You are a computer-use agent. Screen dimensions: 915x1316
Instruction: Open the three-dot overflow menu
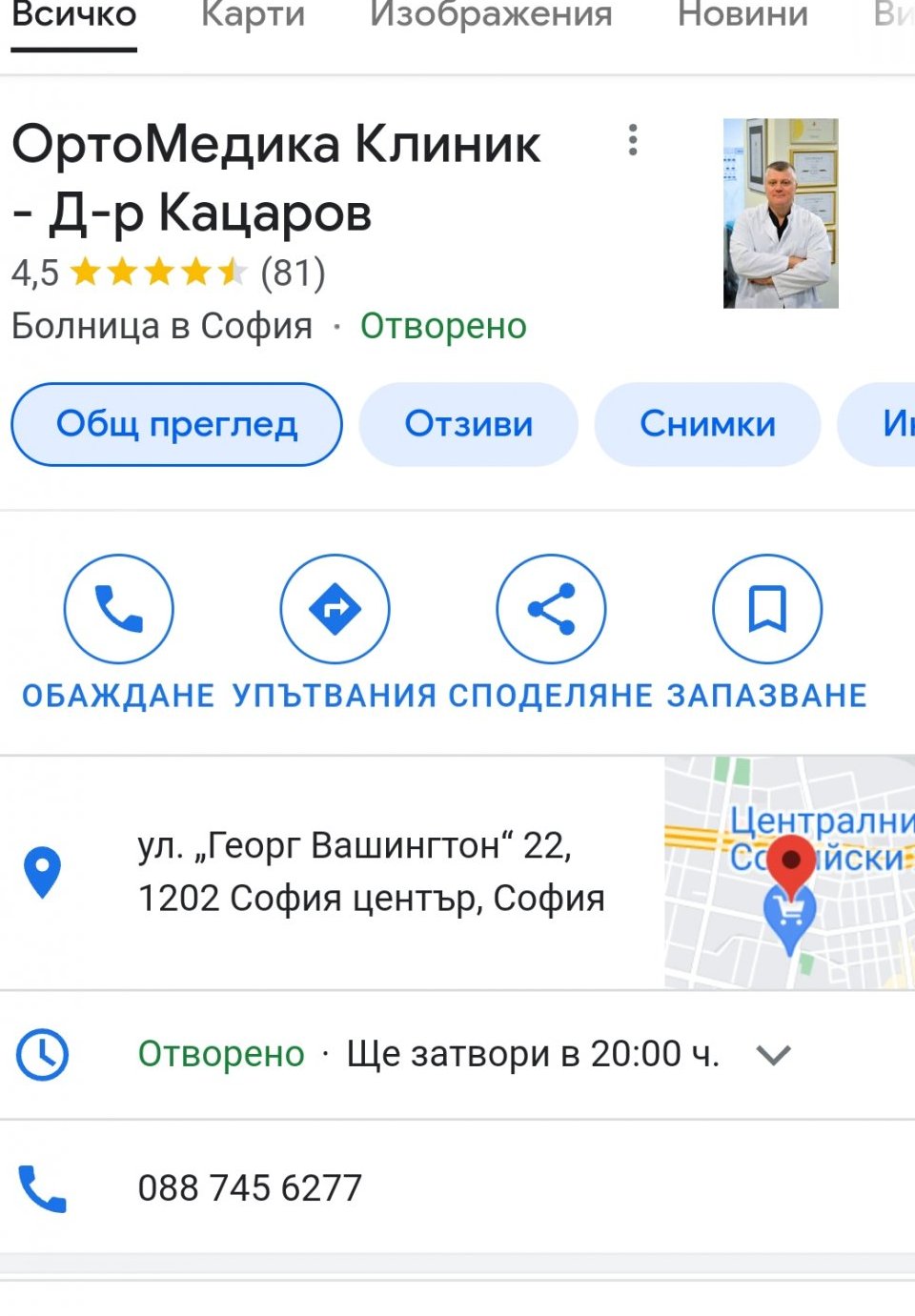coord(633,141)
